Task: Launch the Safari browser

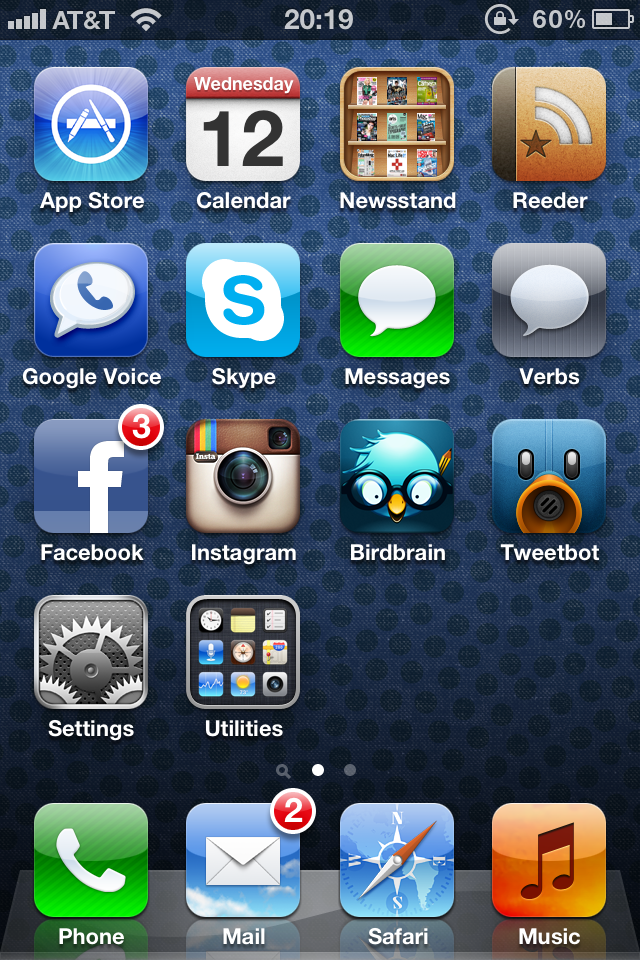Action: tap(396, 860)
